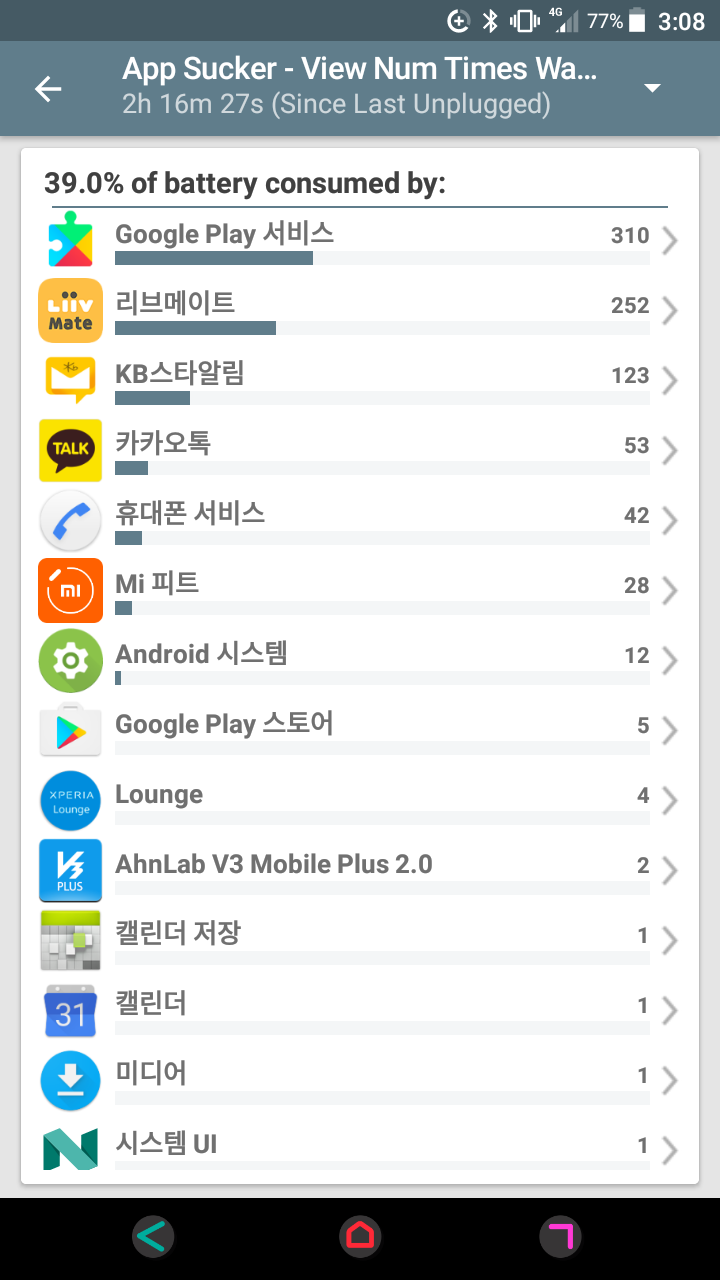Go back using the toolbar arrow
This screenshot has width=720, height=1280.
pos(48,88)
